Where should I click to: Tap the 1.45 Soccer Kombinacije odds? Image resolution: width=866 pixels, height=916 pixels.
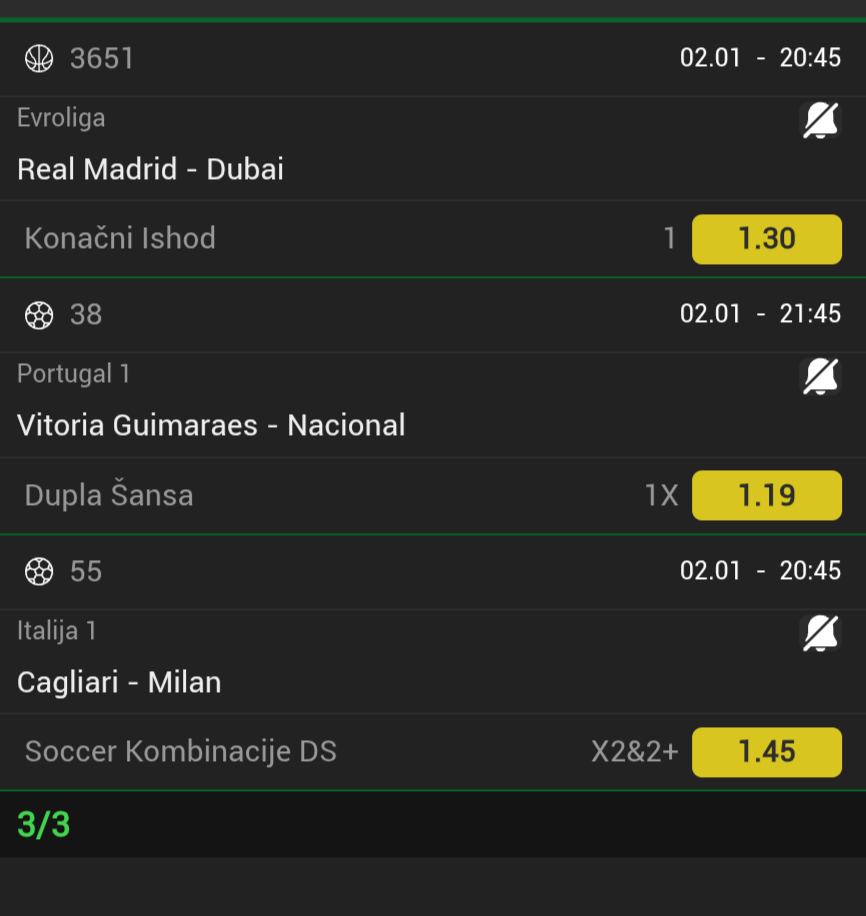click(x=766, y=752)
